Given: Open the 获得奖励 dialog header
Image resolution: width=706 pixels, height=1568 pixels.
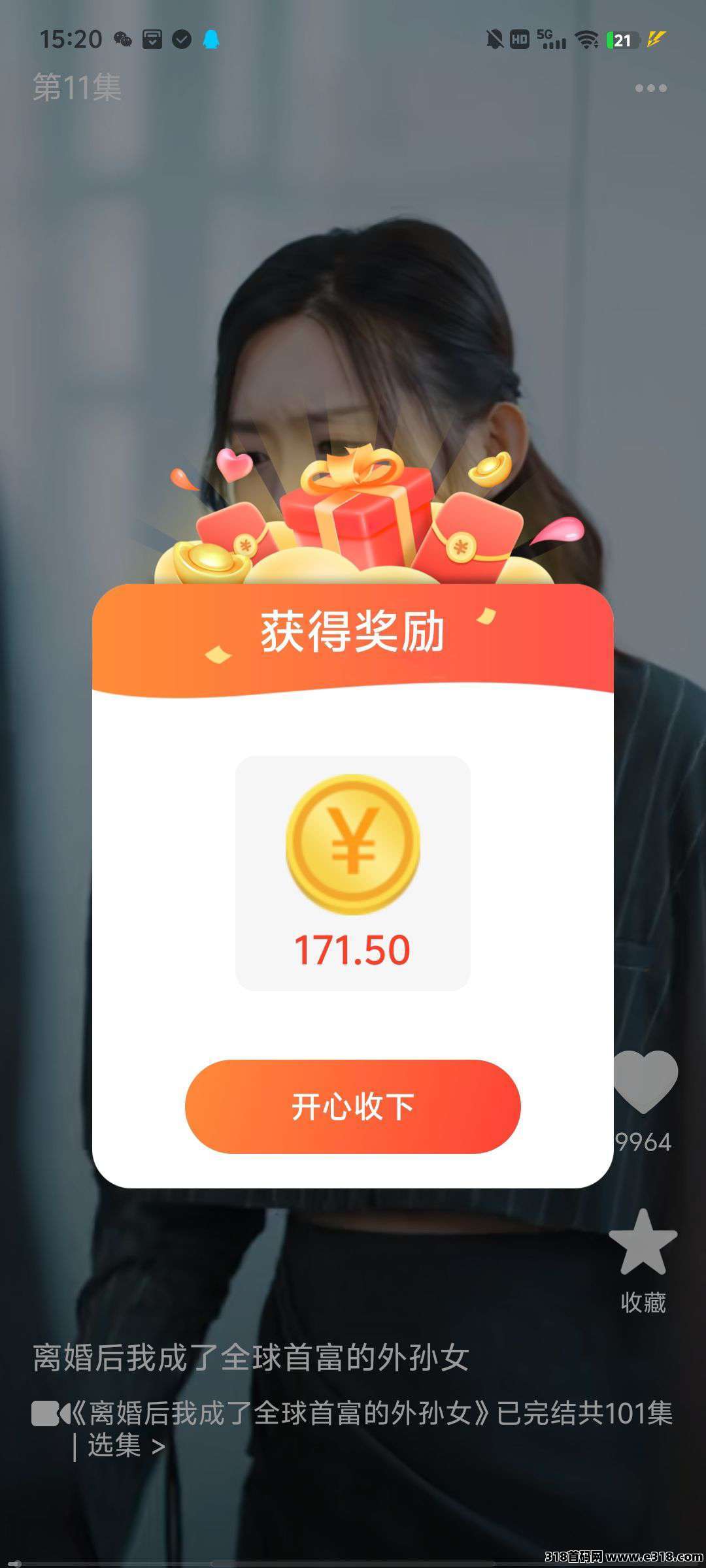Looking at the screenshot, I should tap(353, 630).
